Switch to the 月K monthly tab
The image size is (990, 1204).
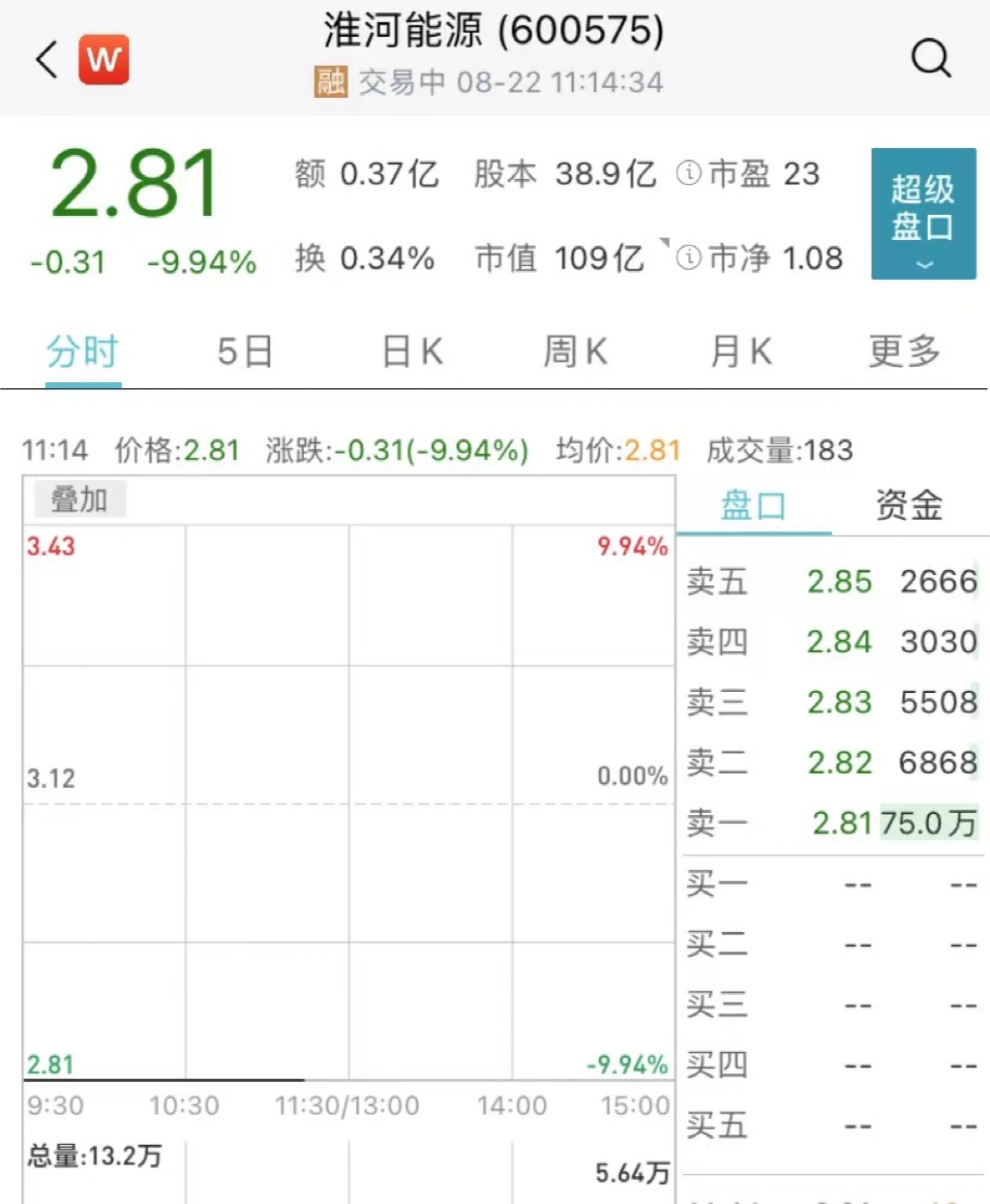click(739, 351)
